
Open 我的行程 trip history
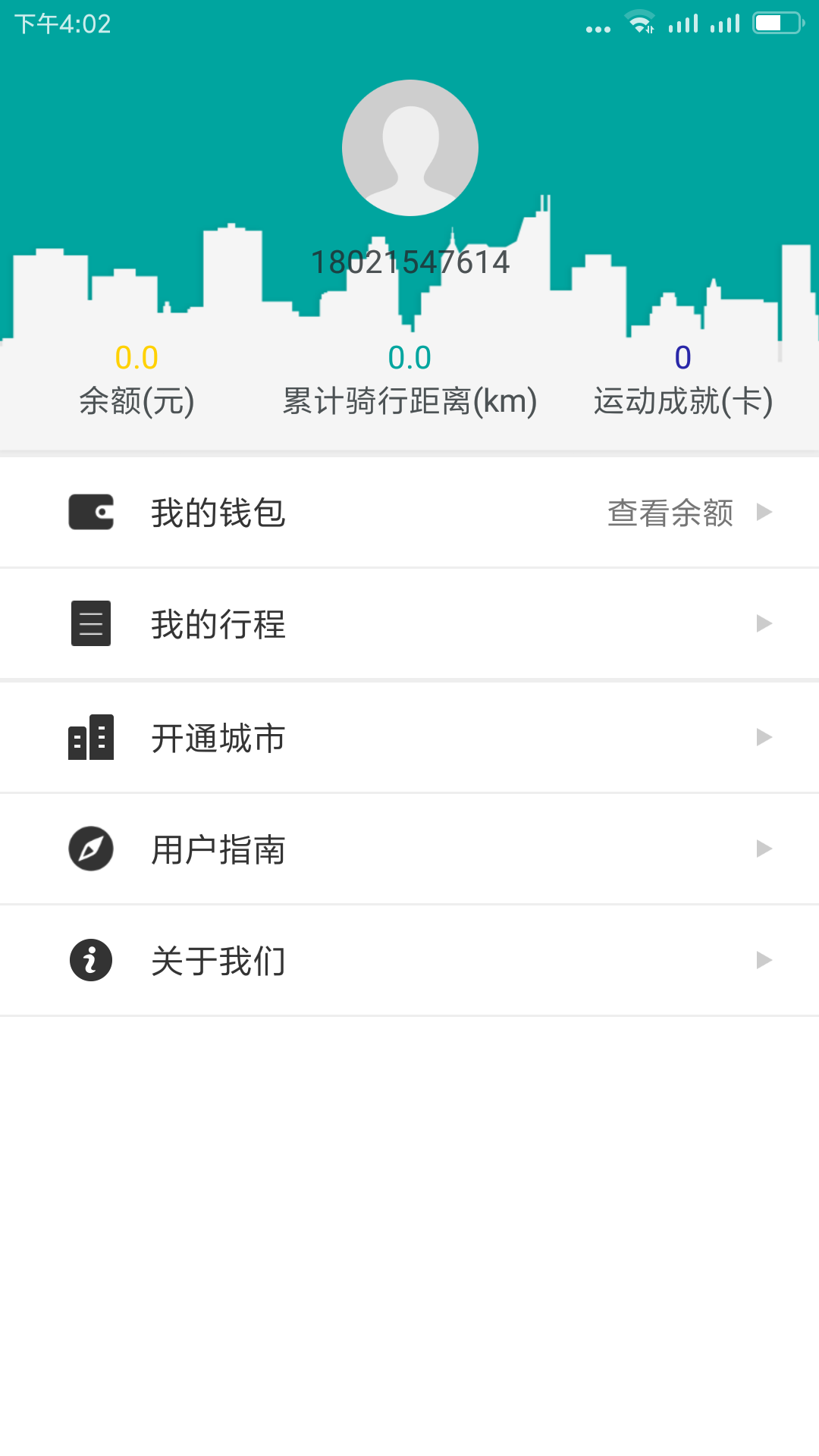click(409, 624)
